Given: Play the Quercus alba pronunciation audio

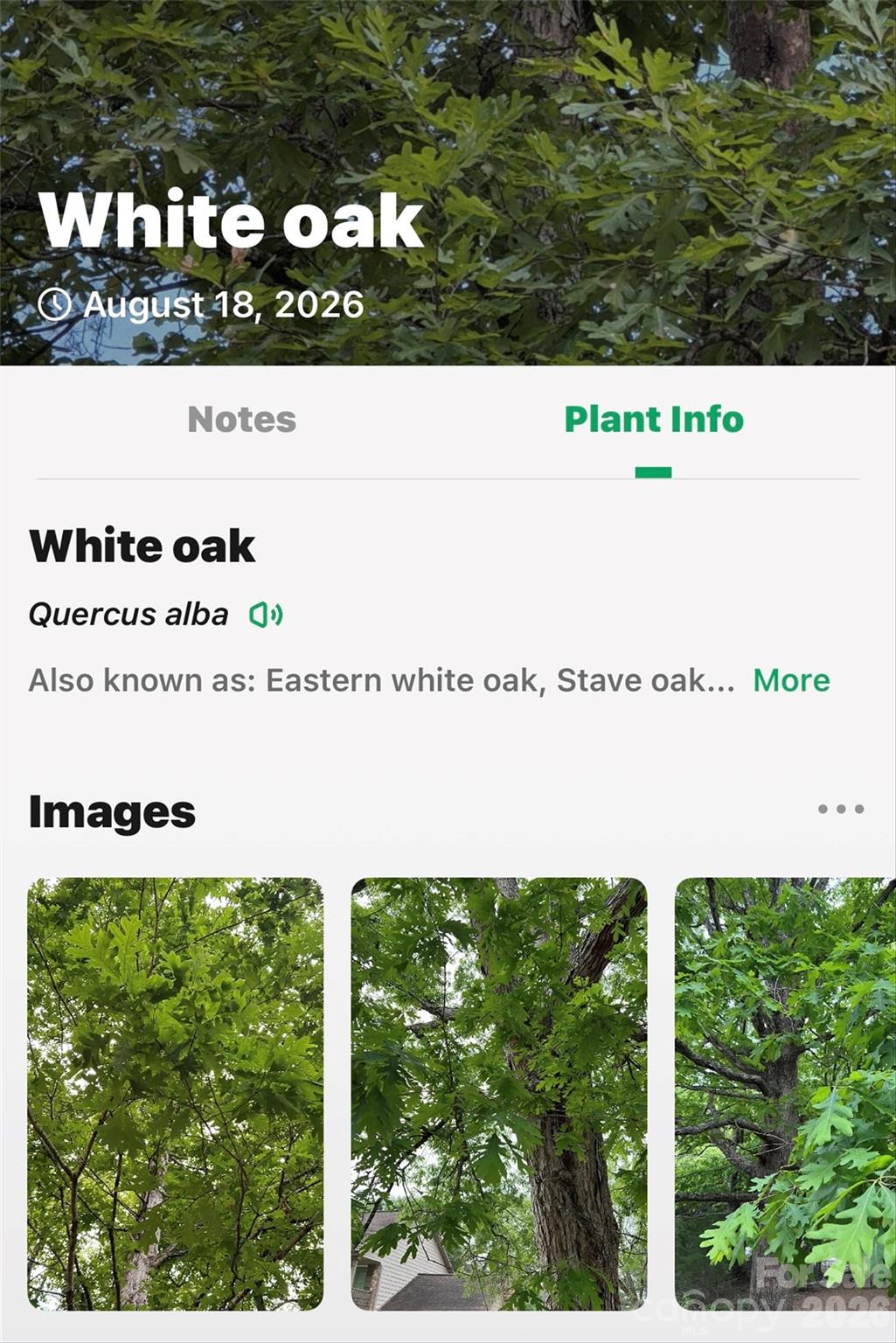Looking at the screenshot, I should click(266, 615).
